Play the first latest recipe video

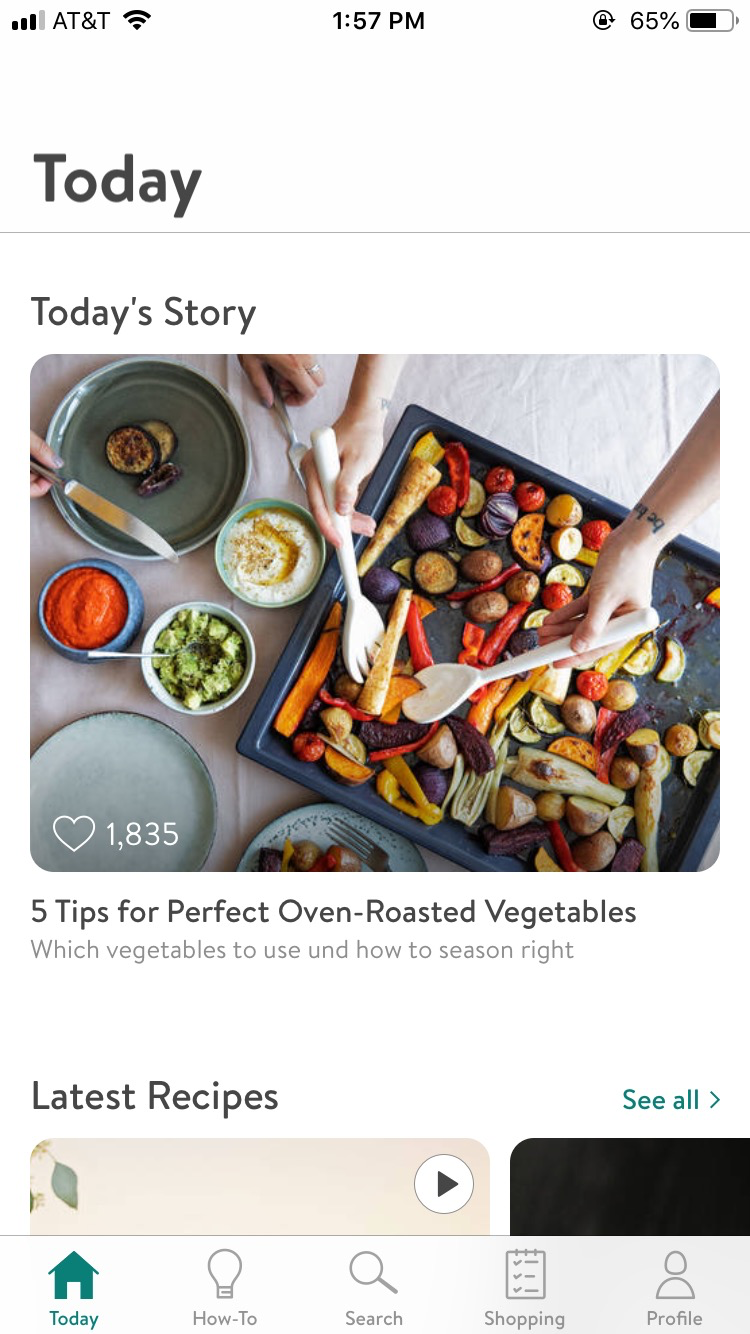pyautogui.click(x=444, y=1184)
